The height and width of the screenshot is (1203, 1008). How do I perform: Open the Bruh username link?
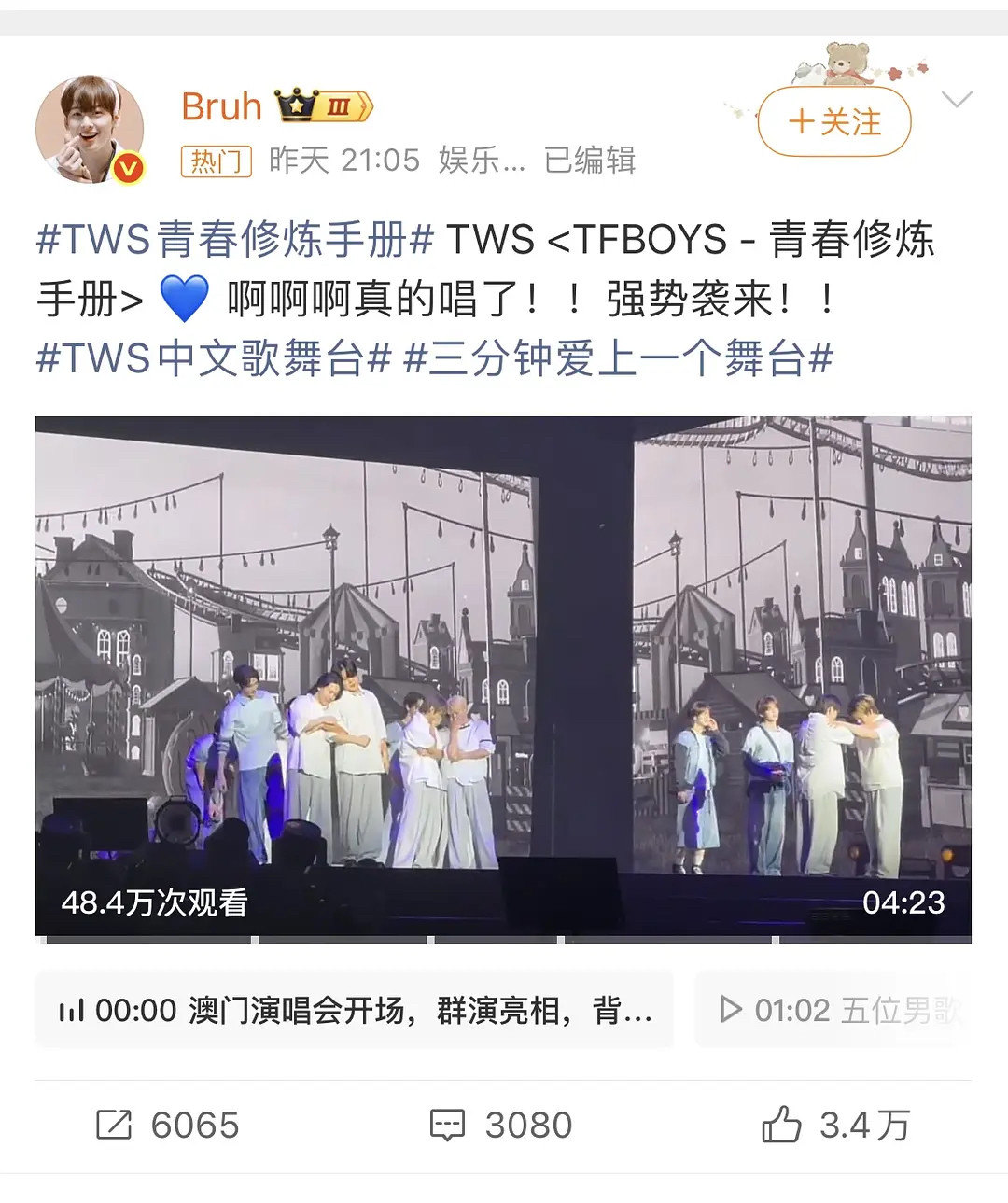point(221,106)
